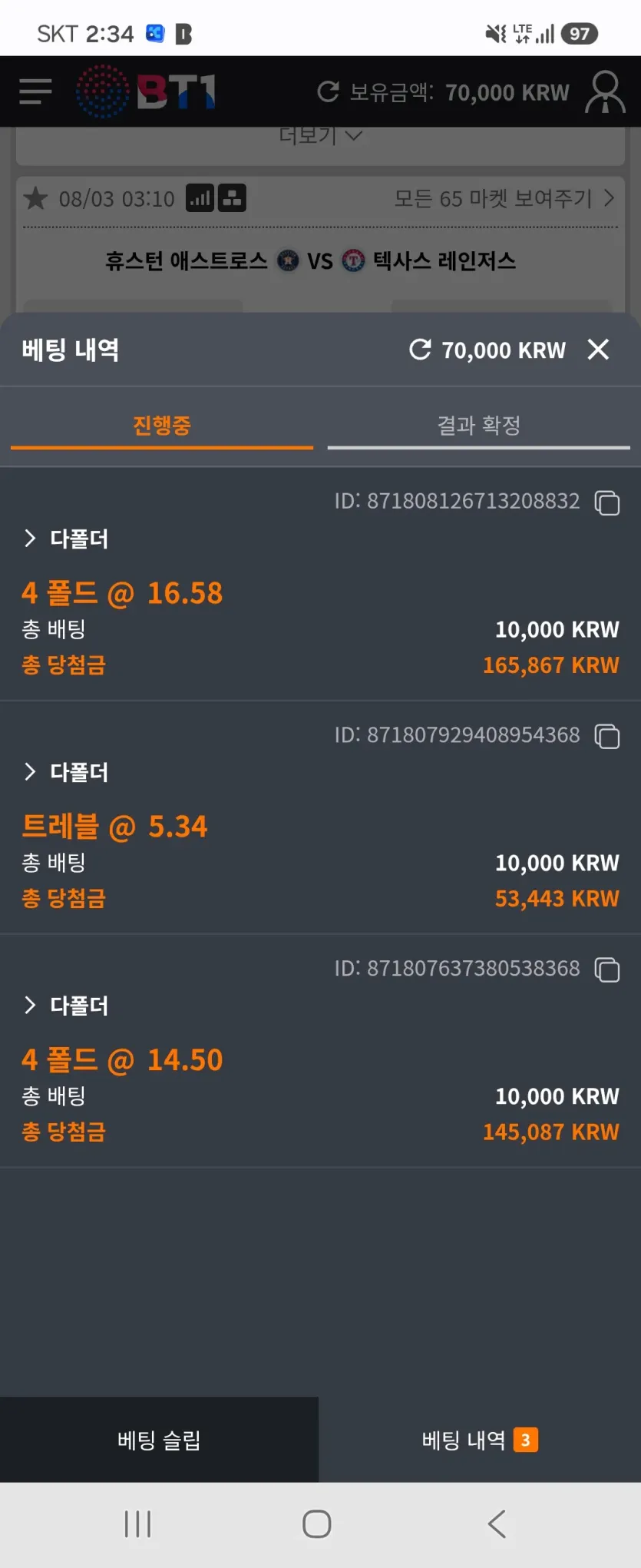Go to the home screen via the system home button

tap(317, 1523)
